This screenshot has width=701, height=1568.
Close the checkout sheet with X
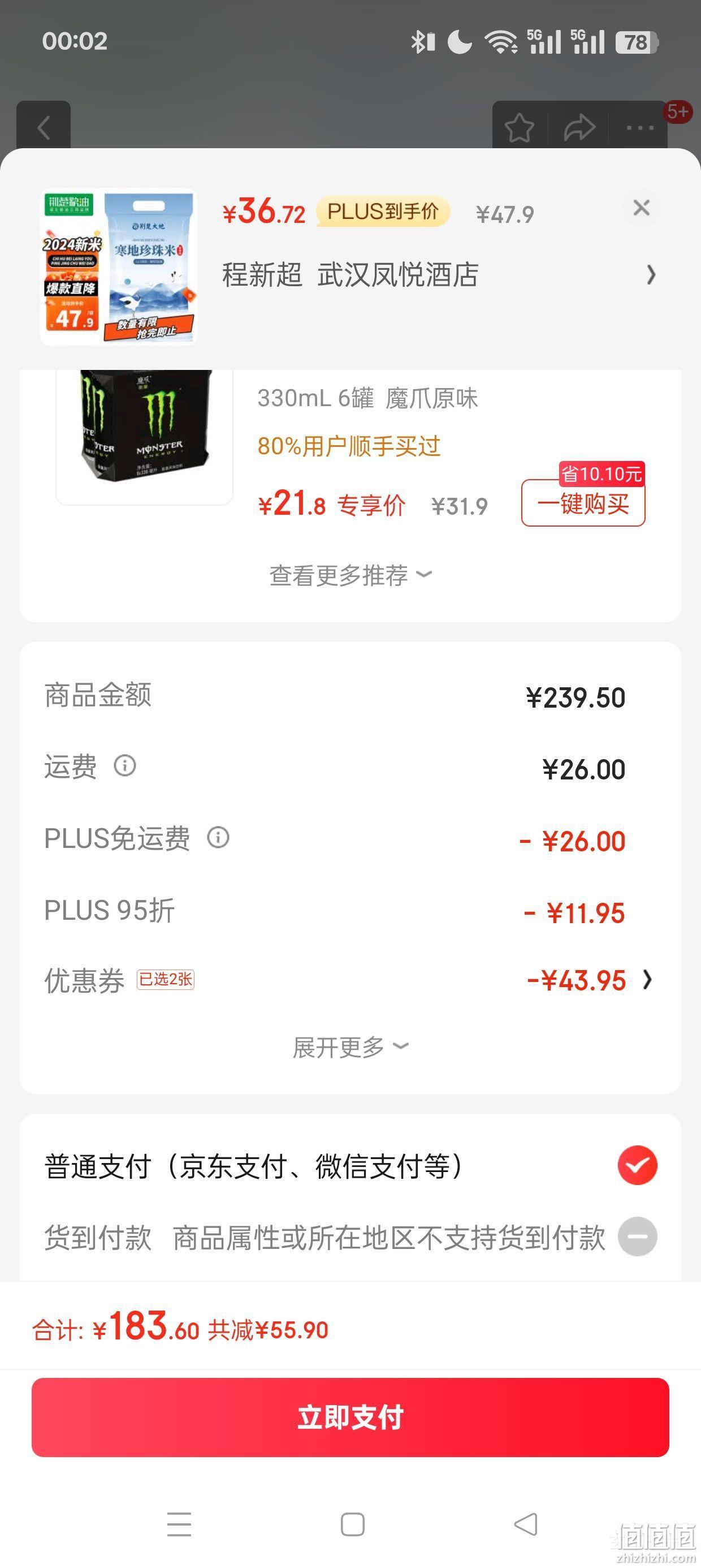(x=641, y=208)
